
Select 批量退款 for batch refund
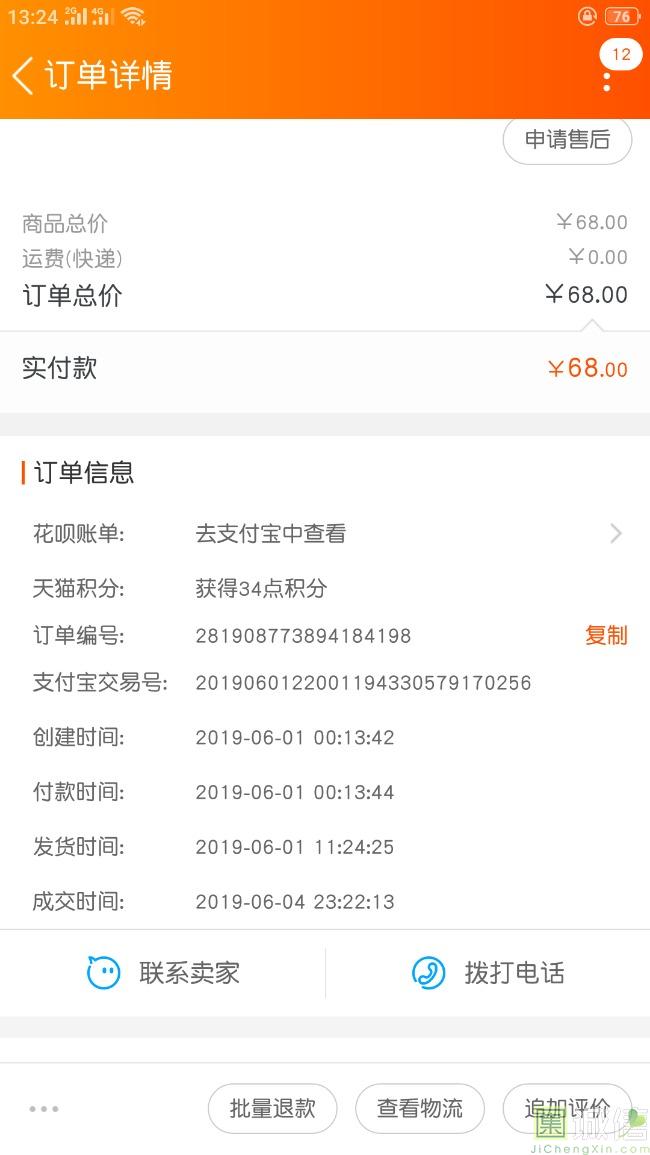tap(272, 1108)
